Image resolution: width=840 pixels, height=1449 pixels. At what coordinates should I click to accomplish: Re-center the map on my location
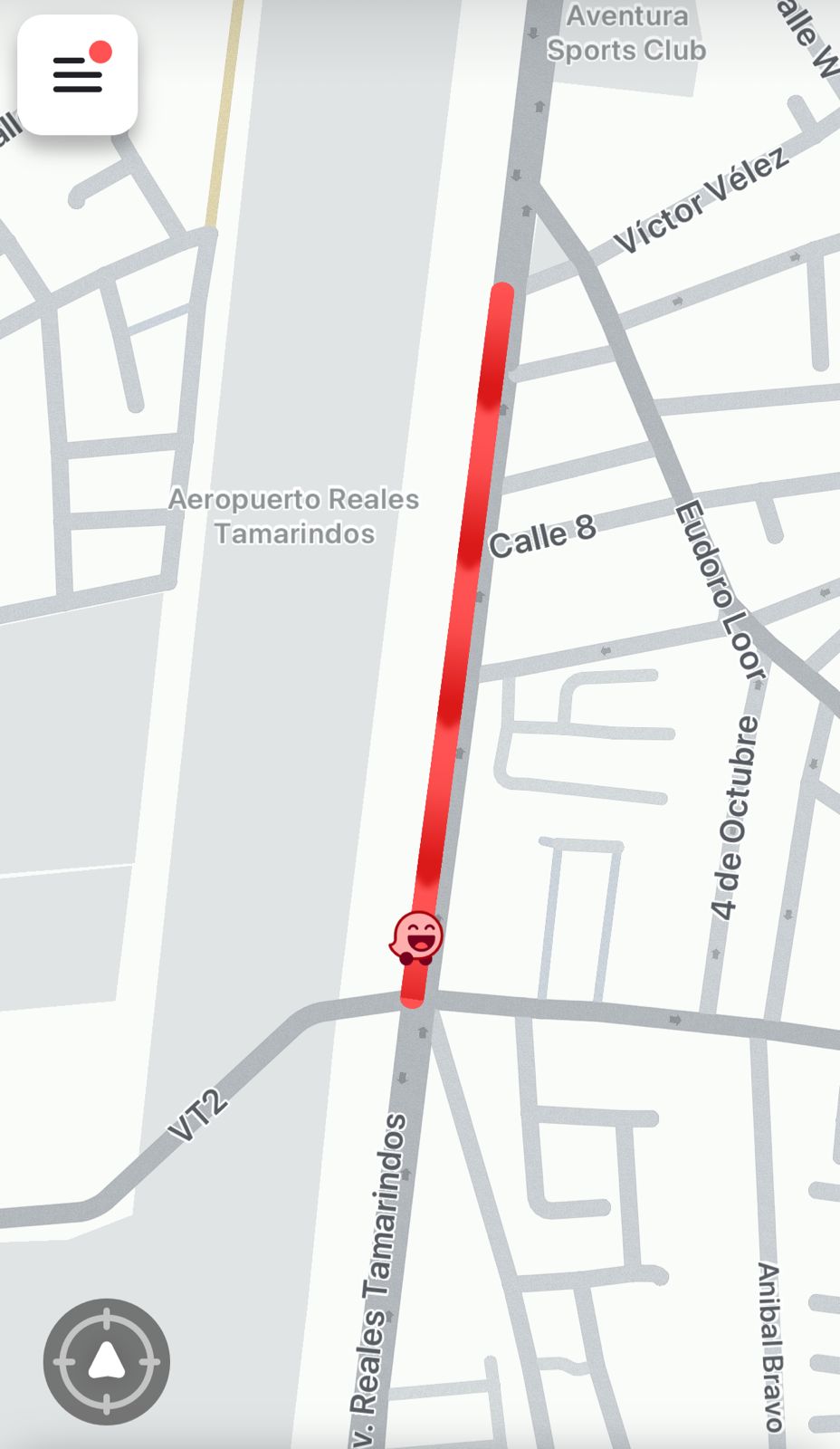pos(106,1361)
